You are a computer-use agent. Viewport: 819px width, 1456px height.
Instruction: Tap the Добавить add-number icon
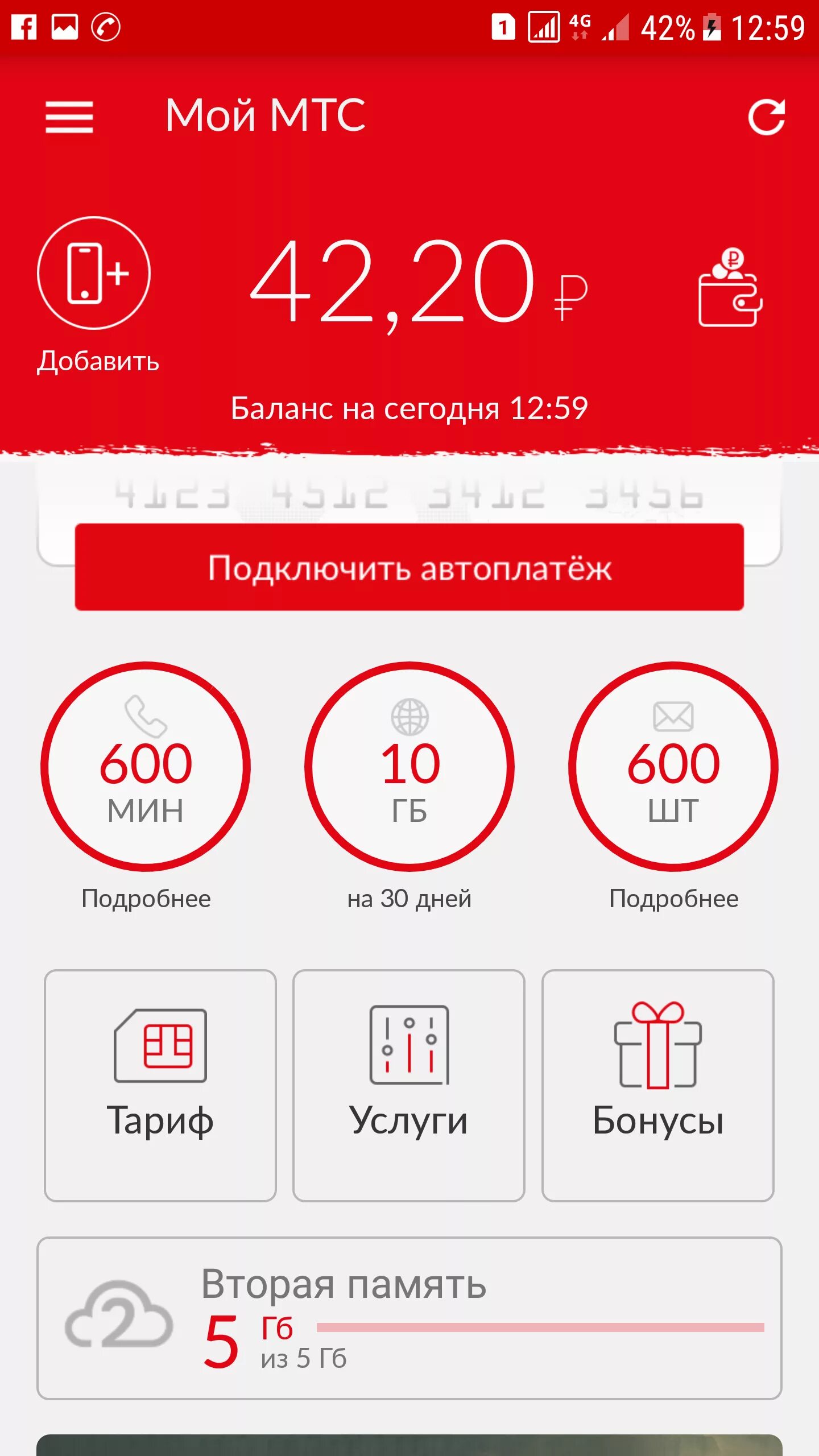pos(94,273)
